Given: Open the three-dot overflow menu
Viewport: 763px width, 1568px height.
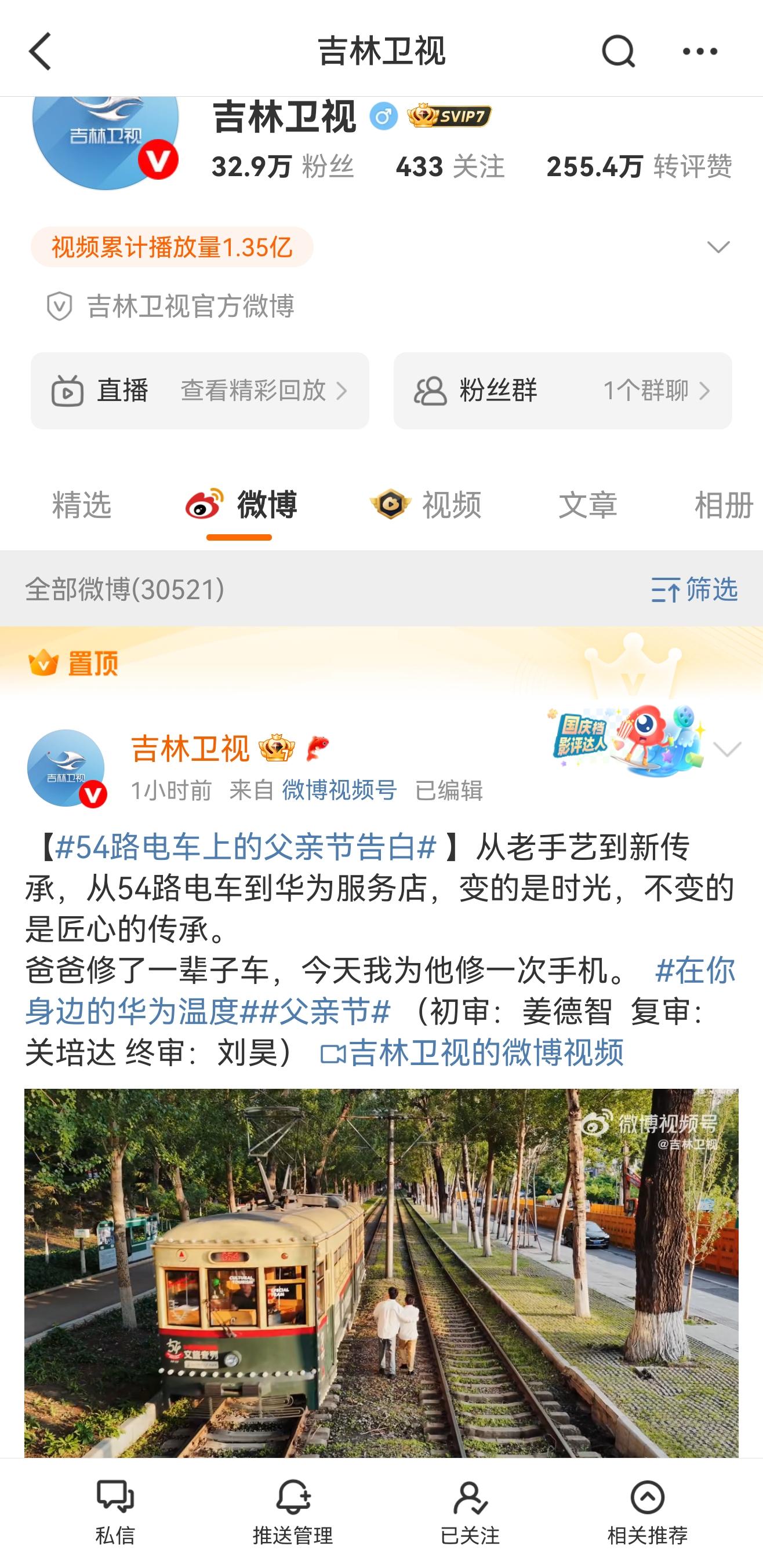Looking at the screenshot, I should (x=700, y=51).
